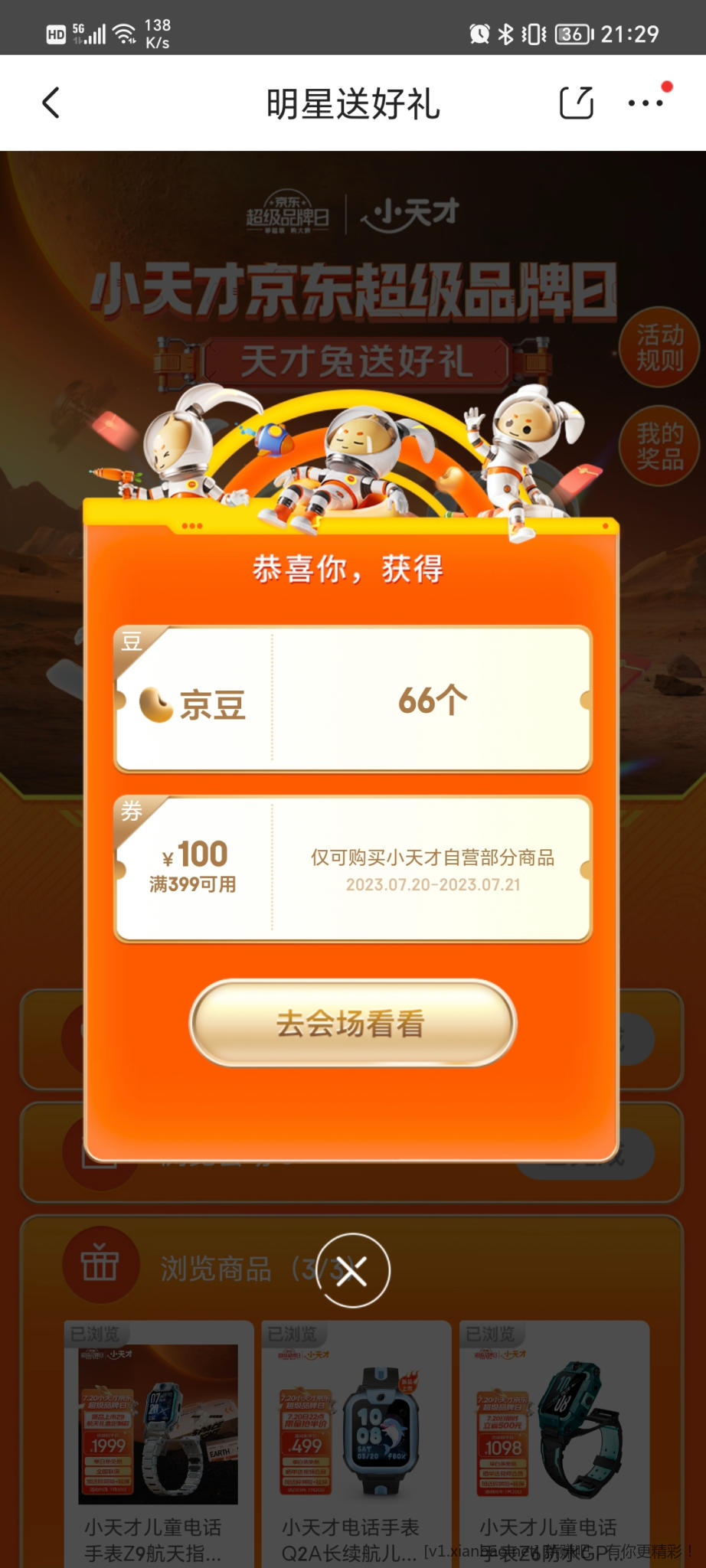Share this activity page
This screenshot has width=706, height=1568.
point(576,103)
